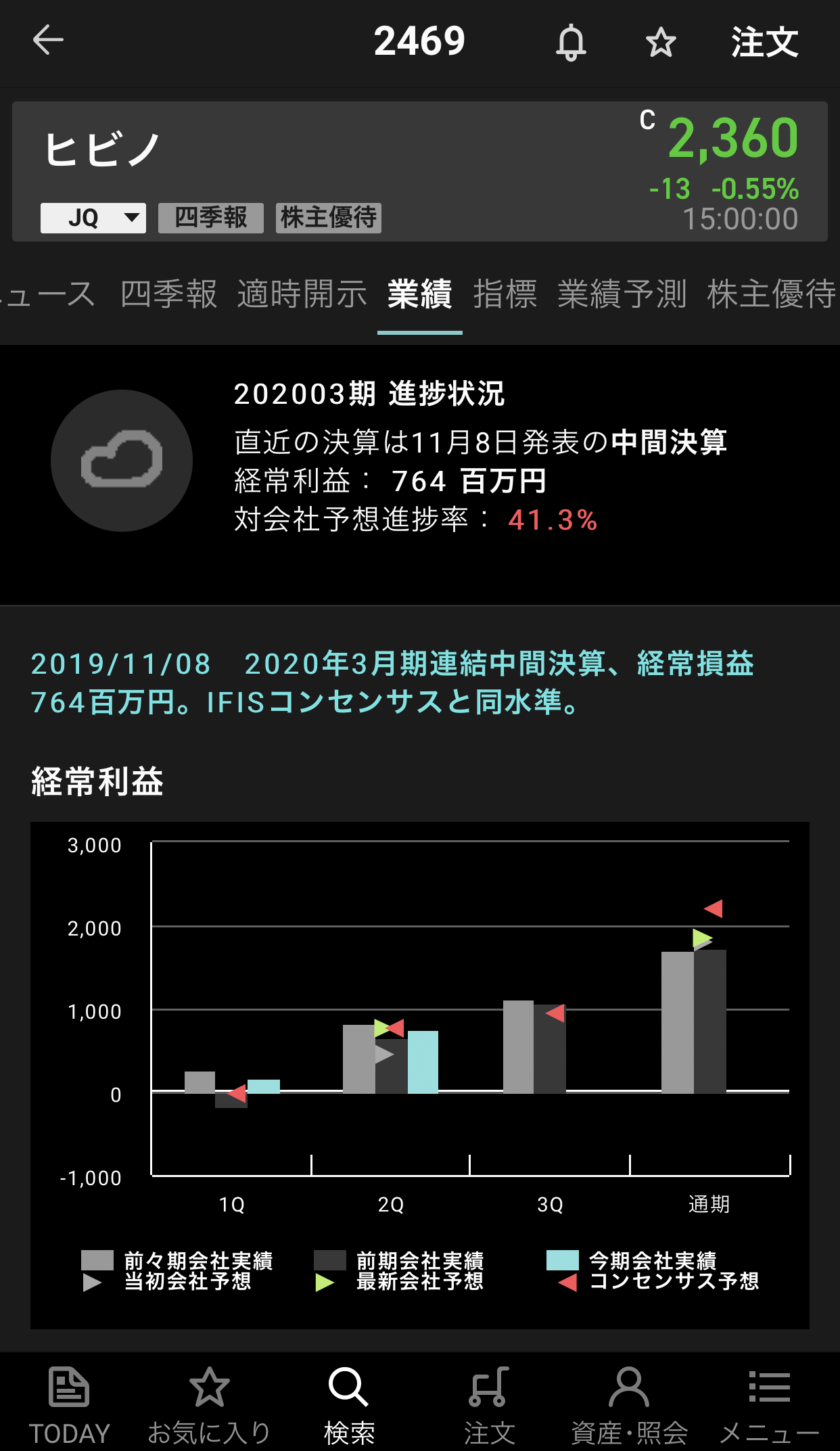Switch to the 四季報 tab
Image resolution: width=840 pixels, height=1451 pixels.
(x=168, y=294)
